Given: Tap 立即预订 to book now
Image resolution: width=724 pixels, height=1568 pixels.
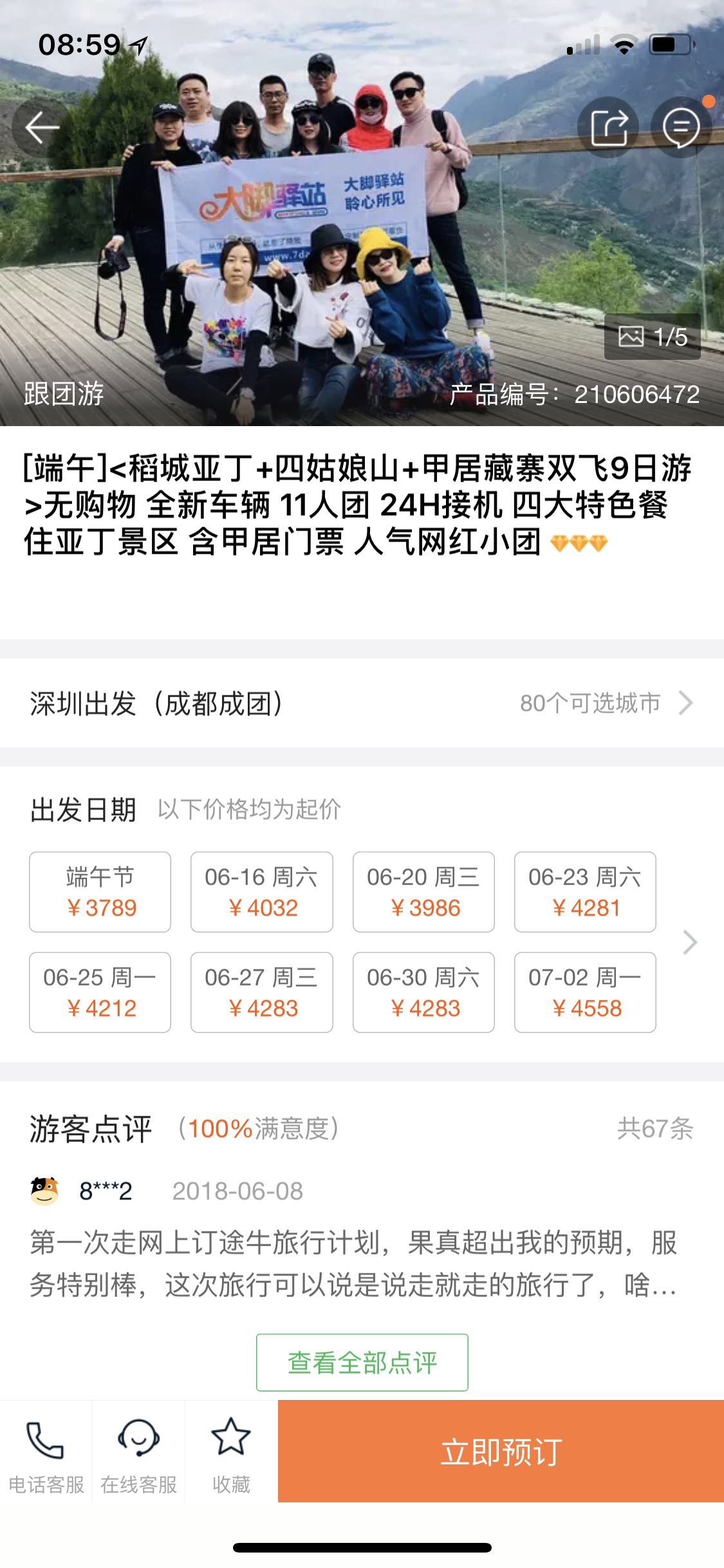Looking at the screenshot, I should pyautogui.click(x=501, y=1452).
